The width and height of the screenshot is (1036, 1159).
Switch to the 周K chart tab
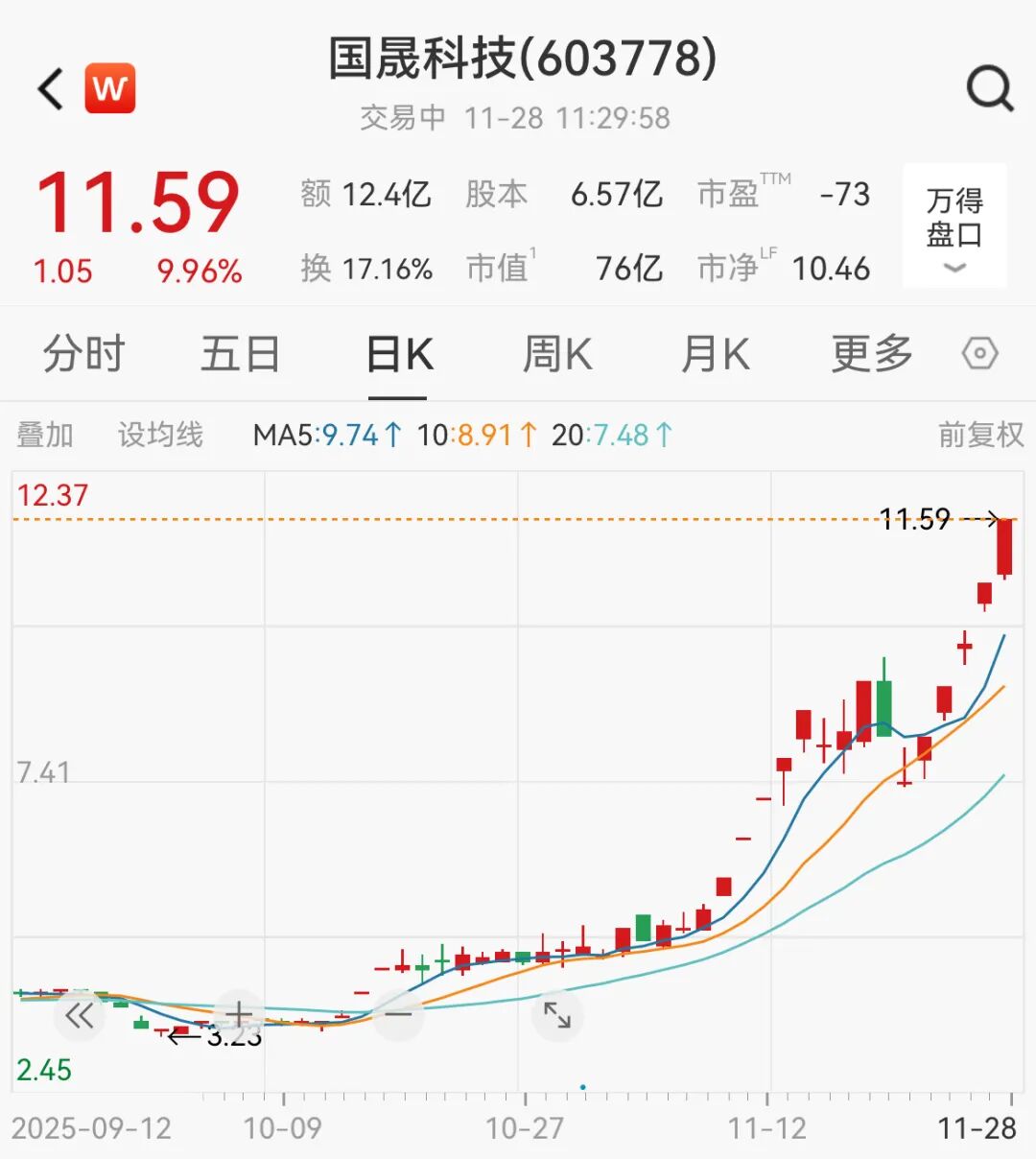point(557,354)
